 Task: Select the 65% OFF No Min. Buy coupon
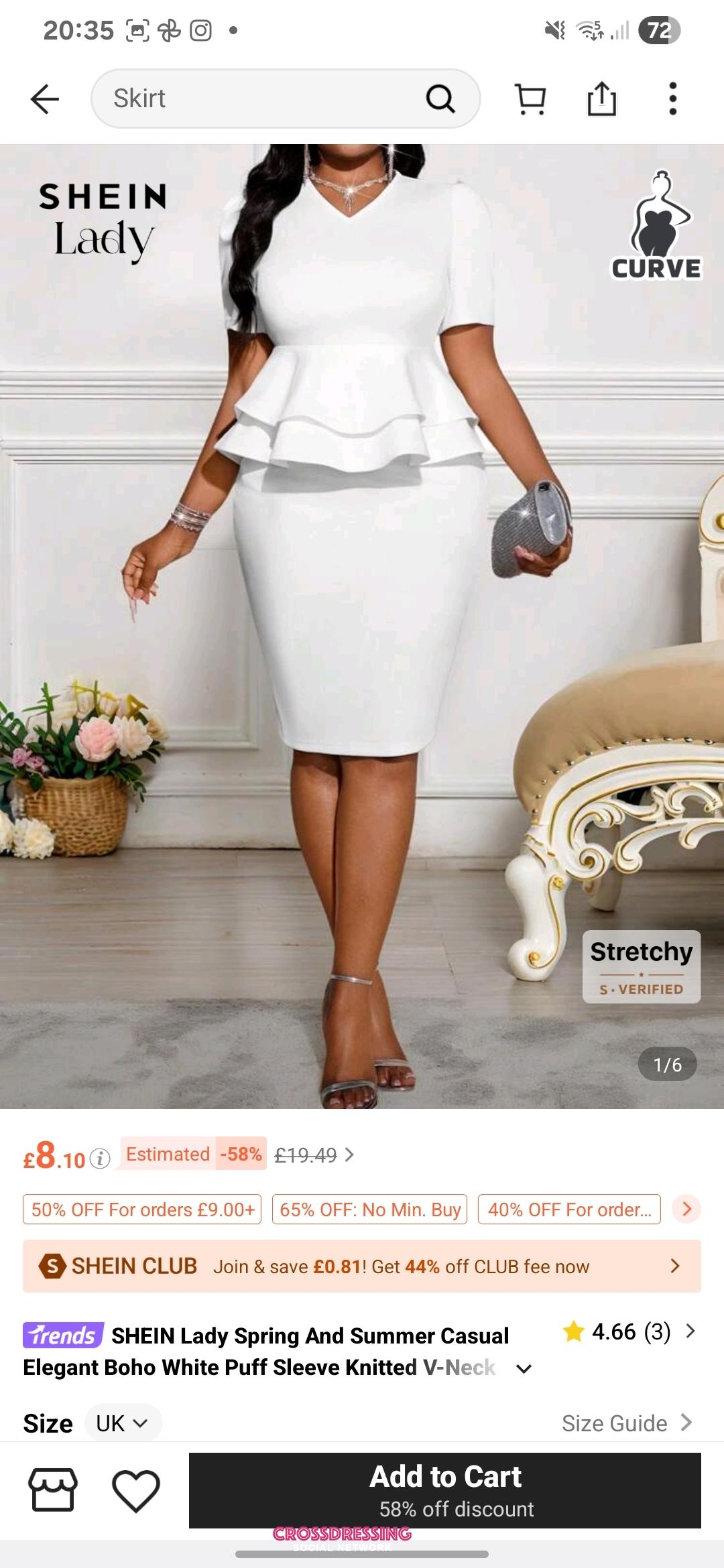[370, 1210]
